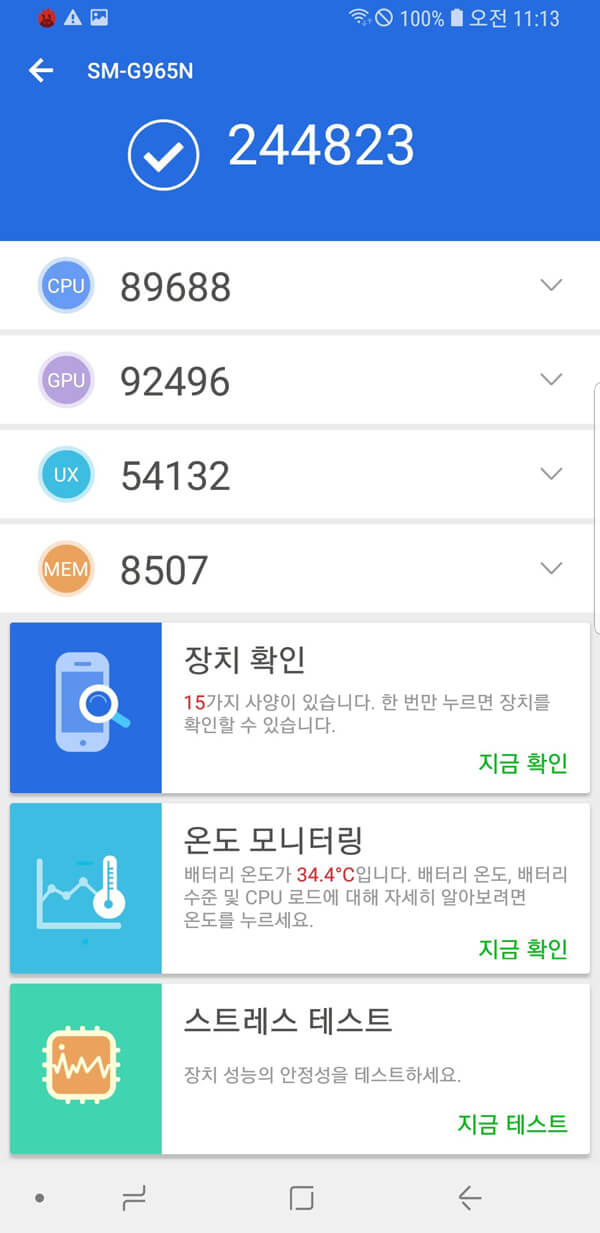600x1233 pixels.
Task: Expand the UX score 54132 row
Action: [x=551, y=473]
